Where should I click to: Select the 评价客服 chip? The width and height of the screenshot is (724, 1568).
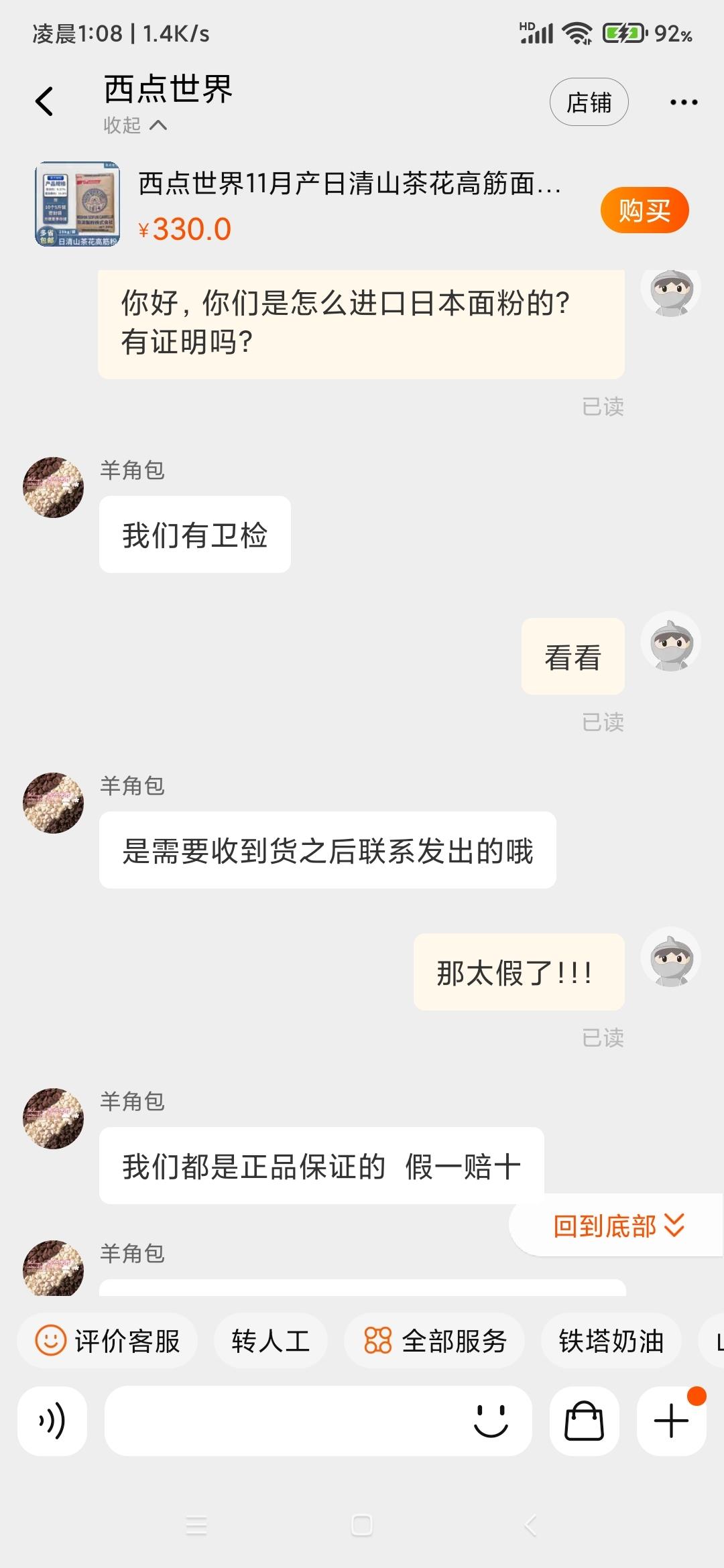[x=108, y=1341]
